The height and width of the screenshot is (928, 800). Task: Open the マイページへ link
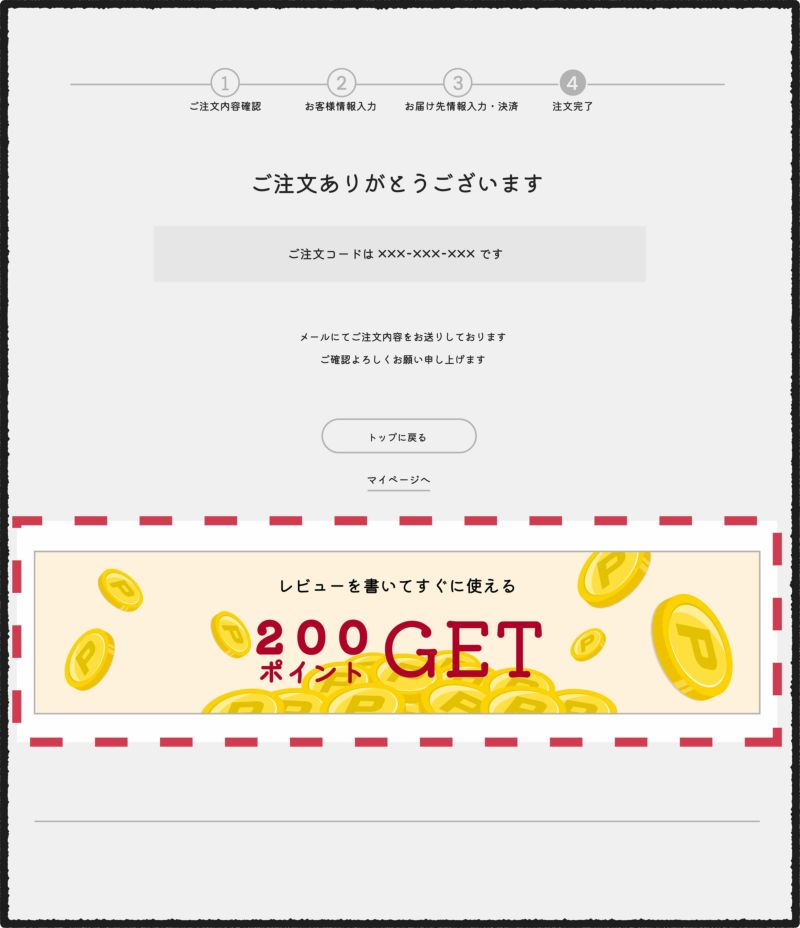click(398, 481)
